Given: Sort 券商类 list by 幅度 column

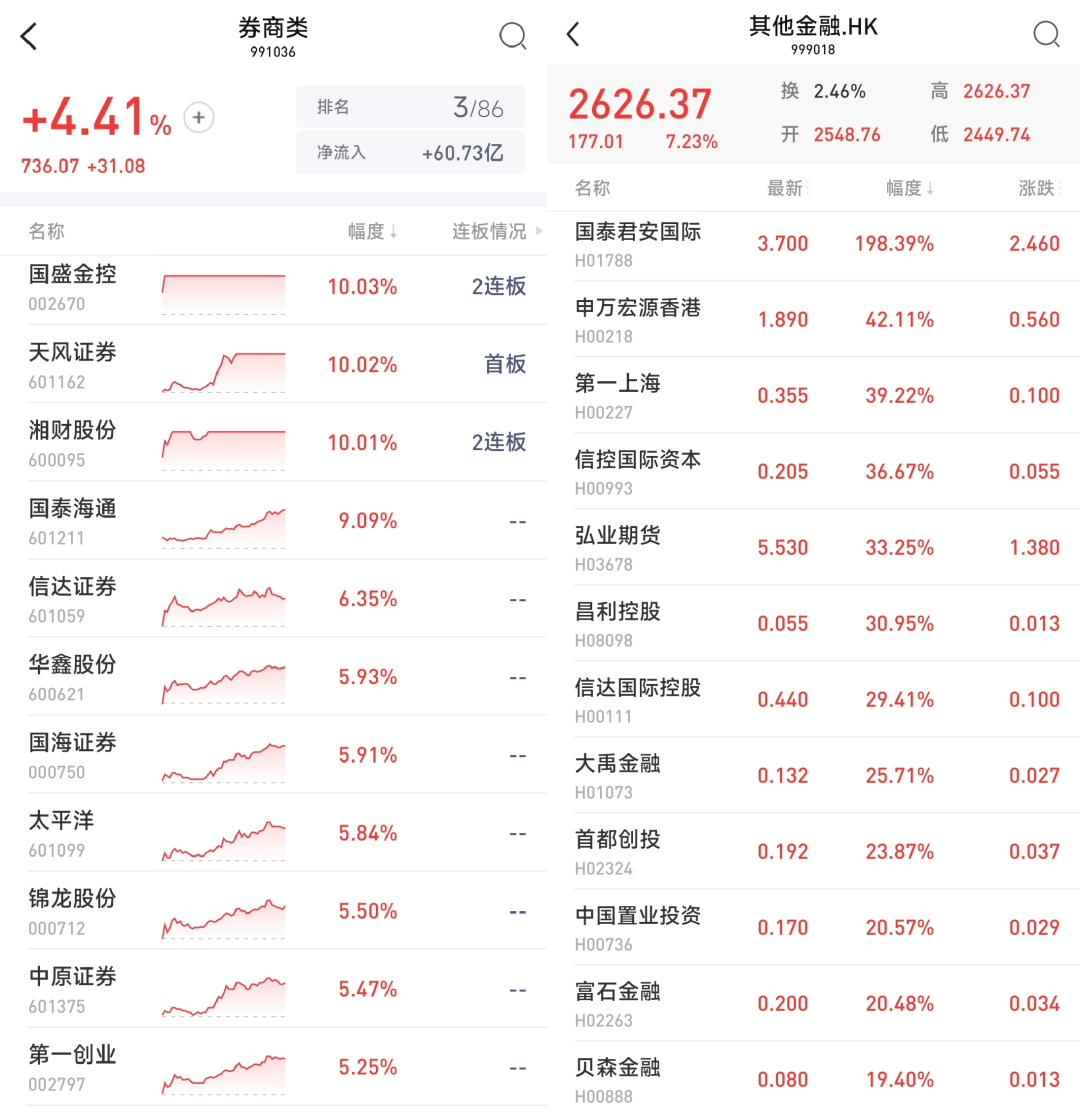Looking at the screenshot, I should (x=372, y=232).
